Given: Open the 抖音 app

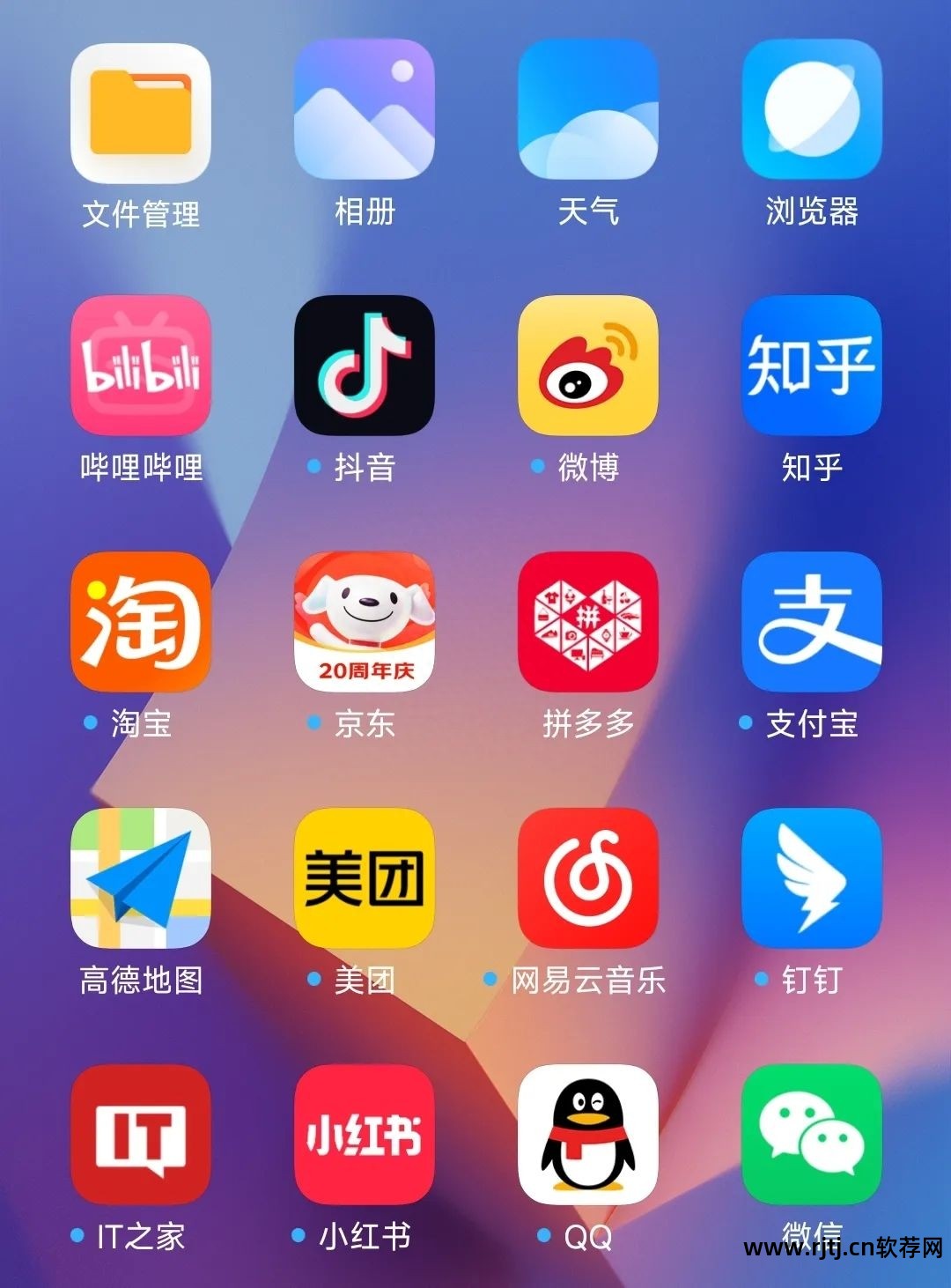Looking at the screenshot, I should point(365,366).
